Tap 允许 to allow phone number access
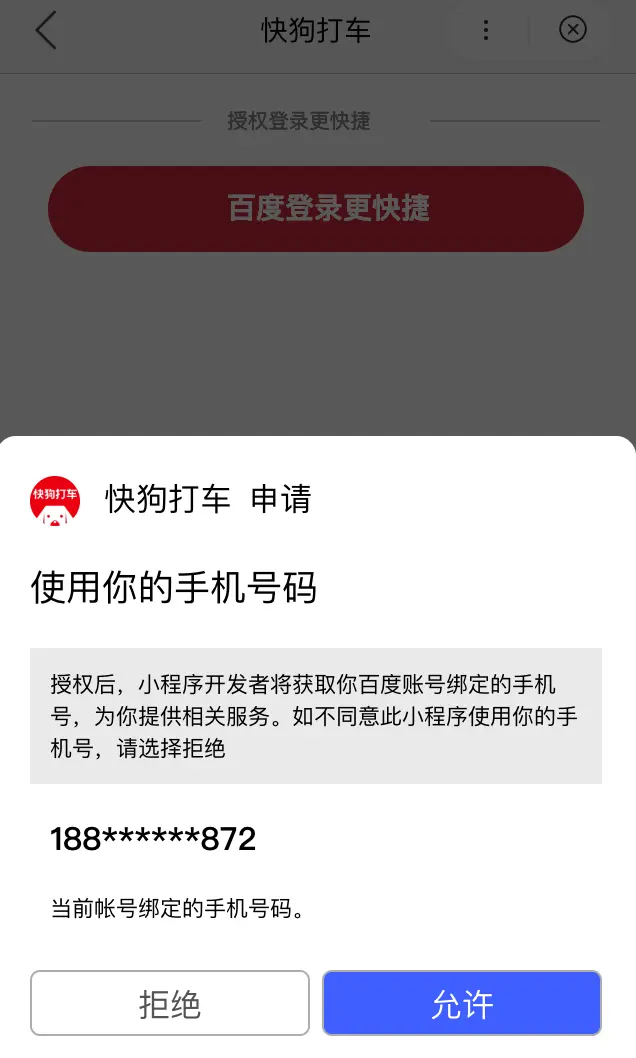 click(x=461, y=1003)
